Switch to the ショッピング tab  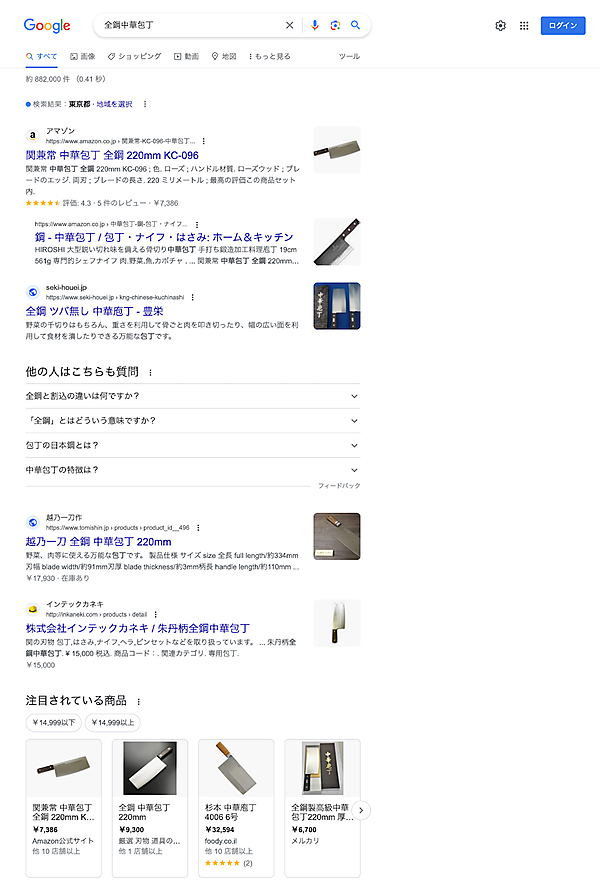(134, 57)
